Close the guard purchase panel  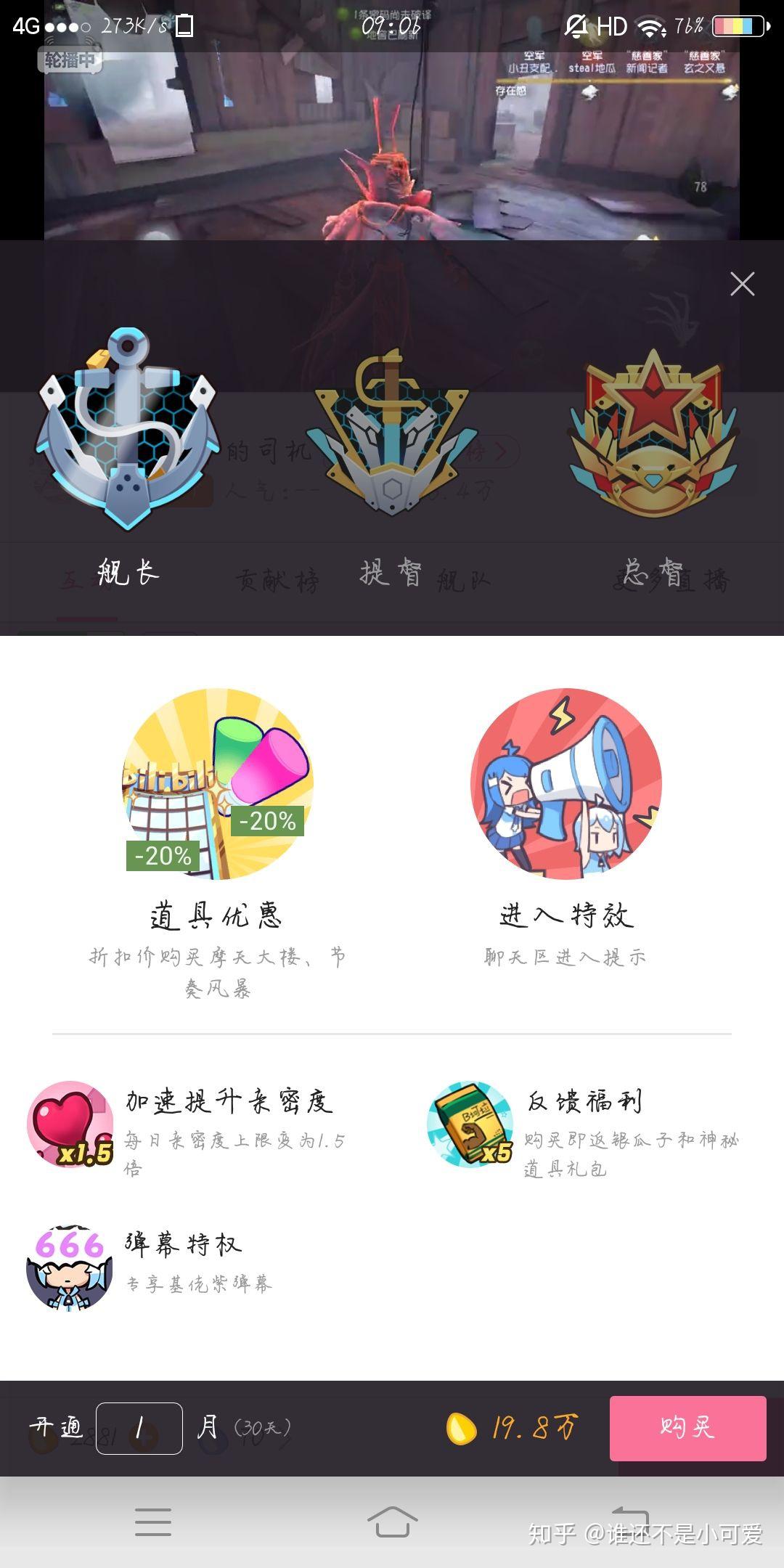click(742, 284)
